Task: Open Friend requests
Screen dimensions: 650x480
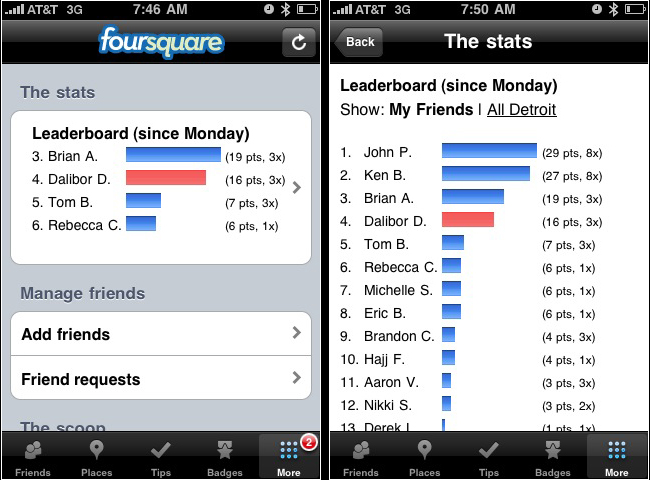Action: [160, 379]
